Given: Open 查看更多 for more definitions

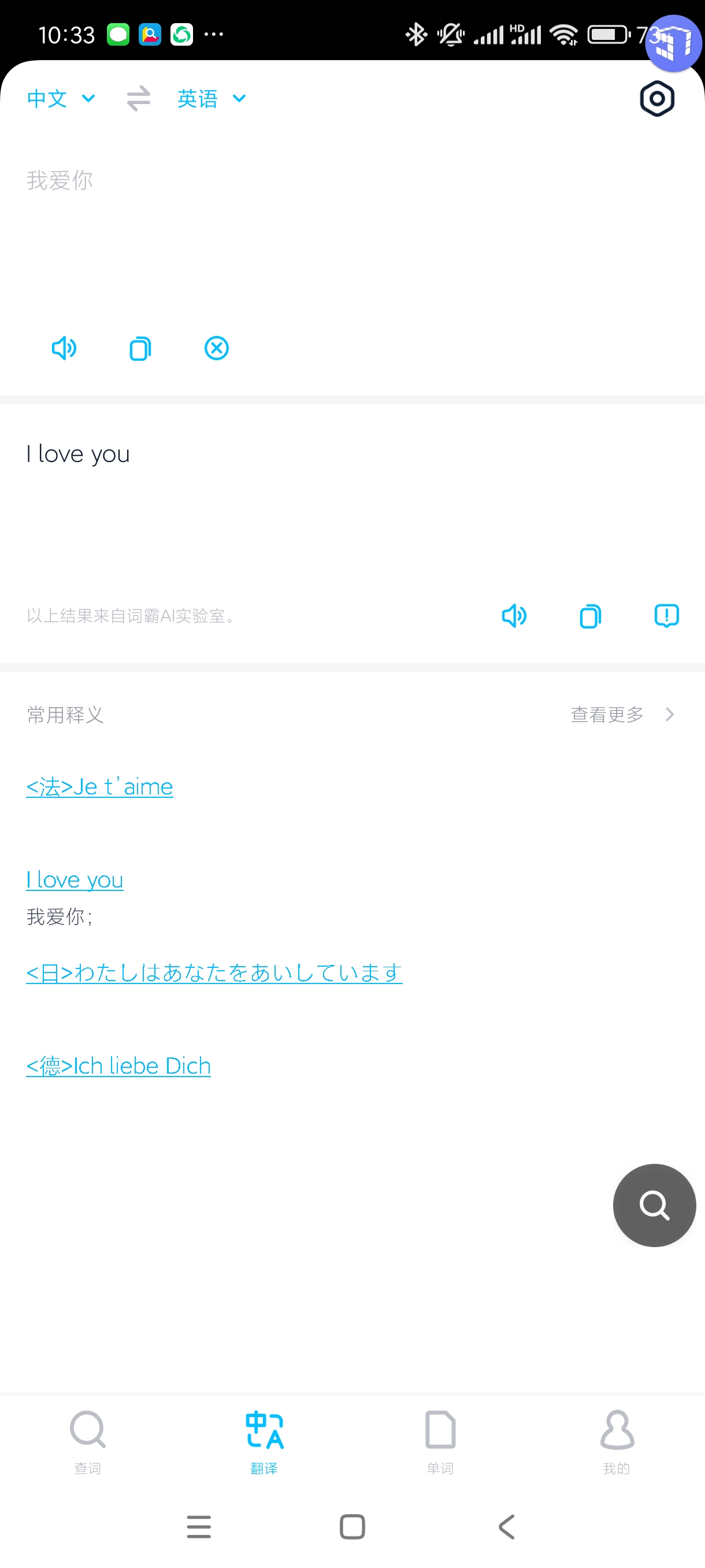Looking at the screenshot, I should (622, 714).
